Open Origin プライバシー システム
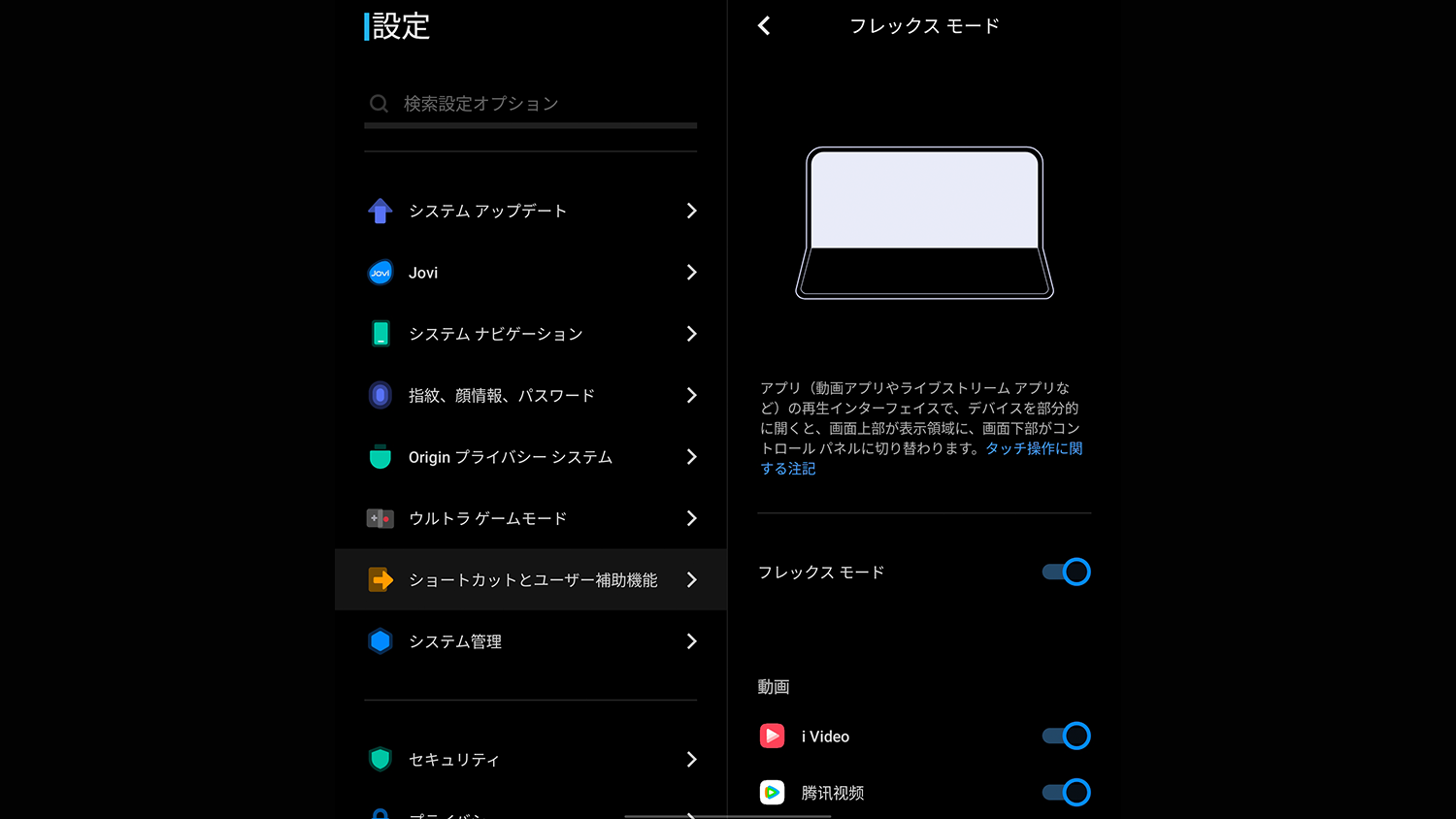 (x=530, y=457)
